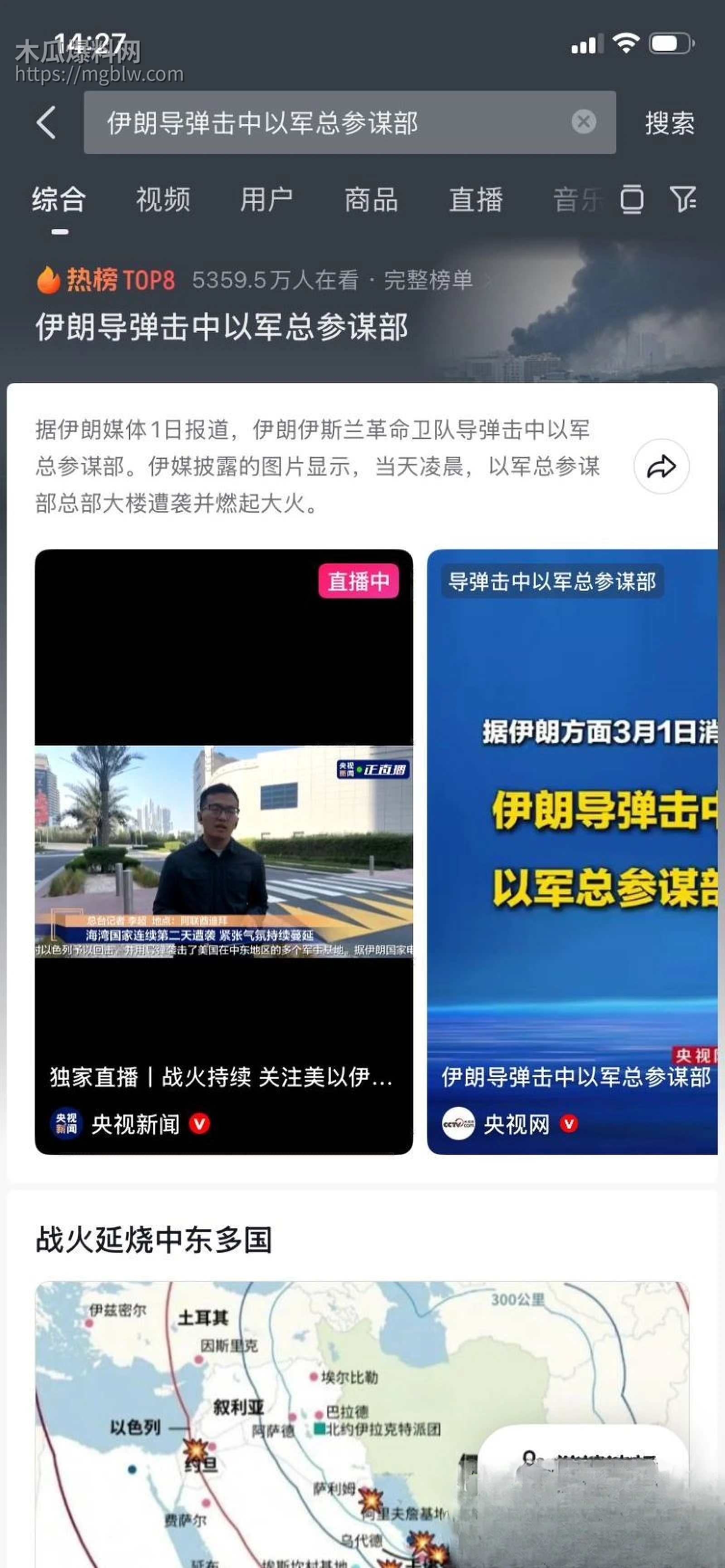The height and width of the screenshot is (1568, 725).
Task: Switch to the 视频 tab
Action: 163,199
